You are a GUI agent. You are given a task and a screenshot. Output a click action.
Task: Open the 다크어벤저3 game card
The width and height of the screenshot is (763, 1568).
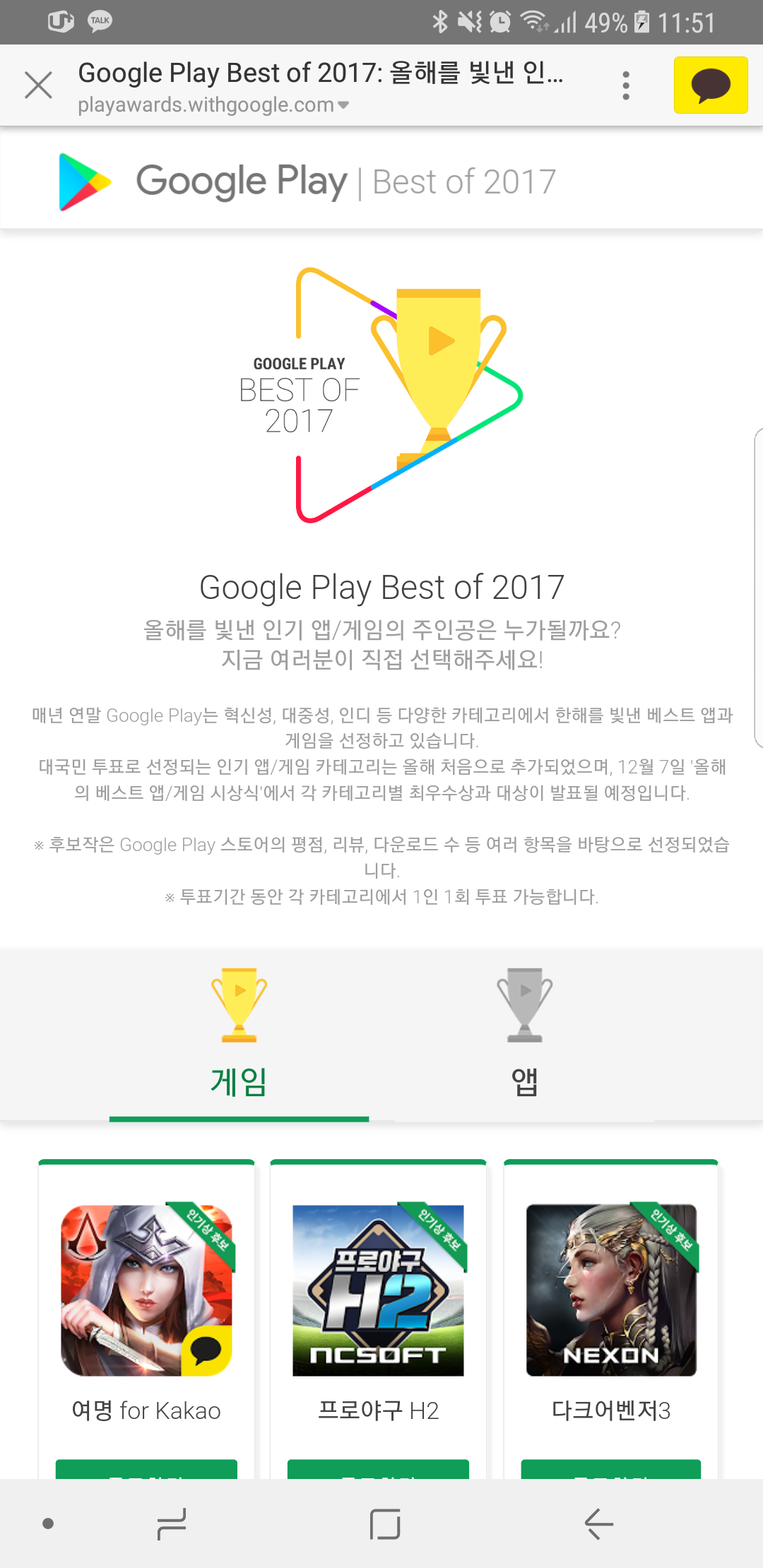611,1293
